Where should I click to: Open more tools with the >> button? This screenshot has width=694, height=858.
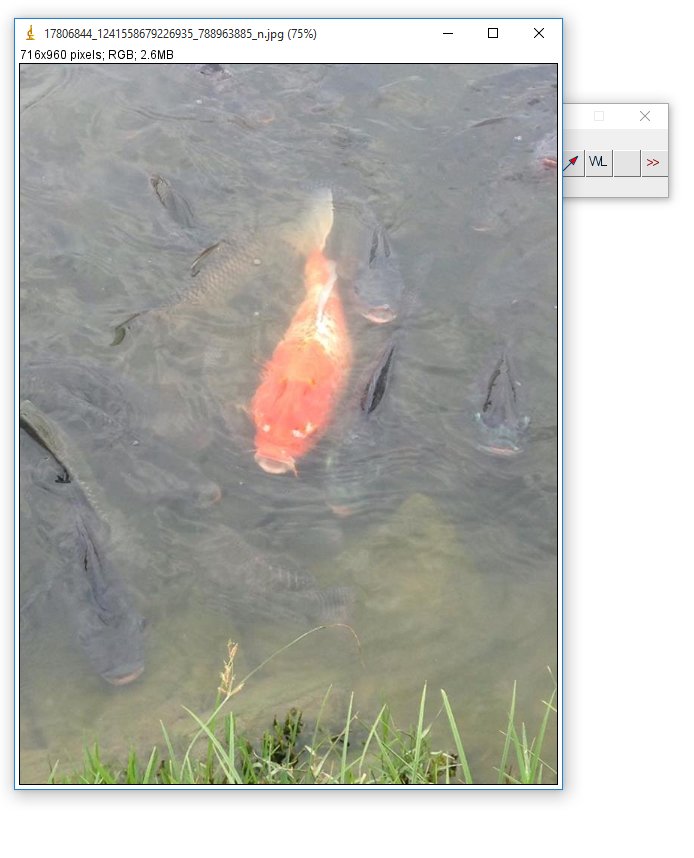point(653,162)
